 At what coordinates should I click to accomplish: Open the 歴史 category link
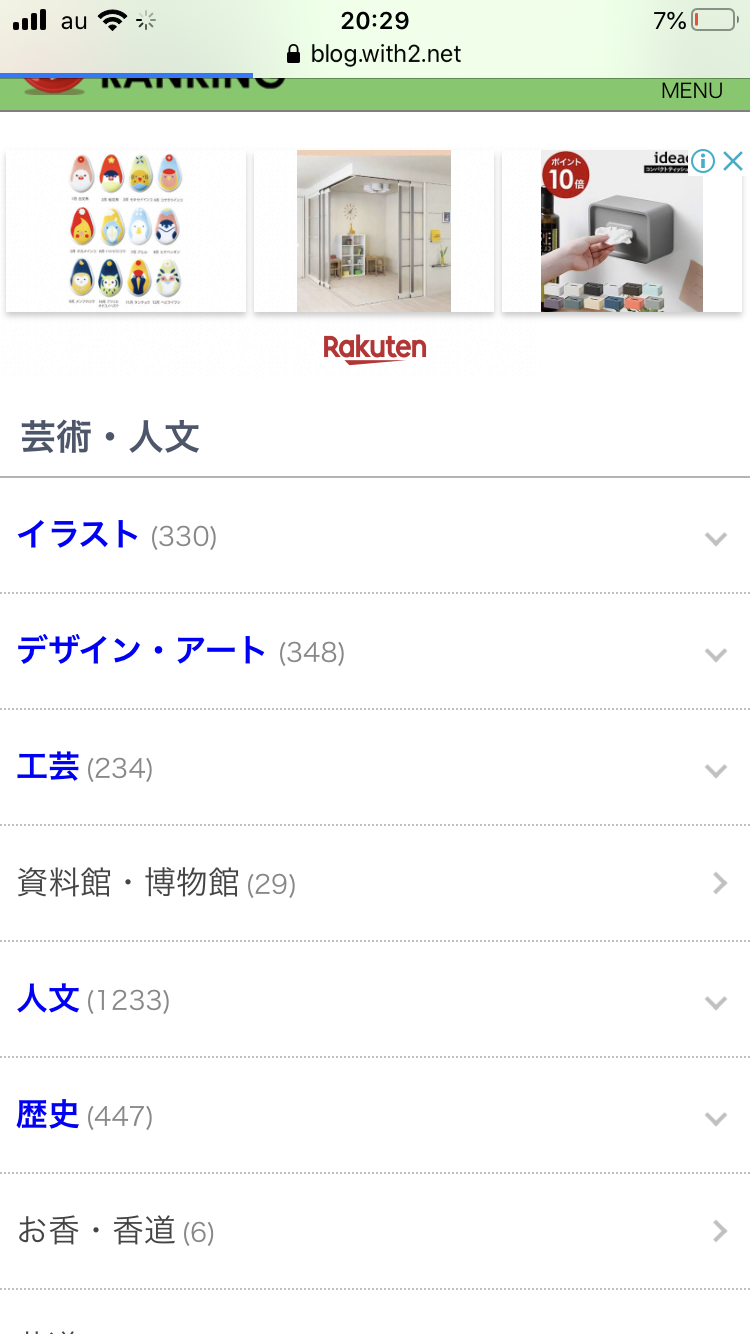click(x=48, y=1115)
